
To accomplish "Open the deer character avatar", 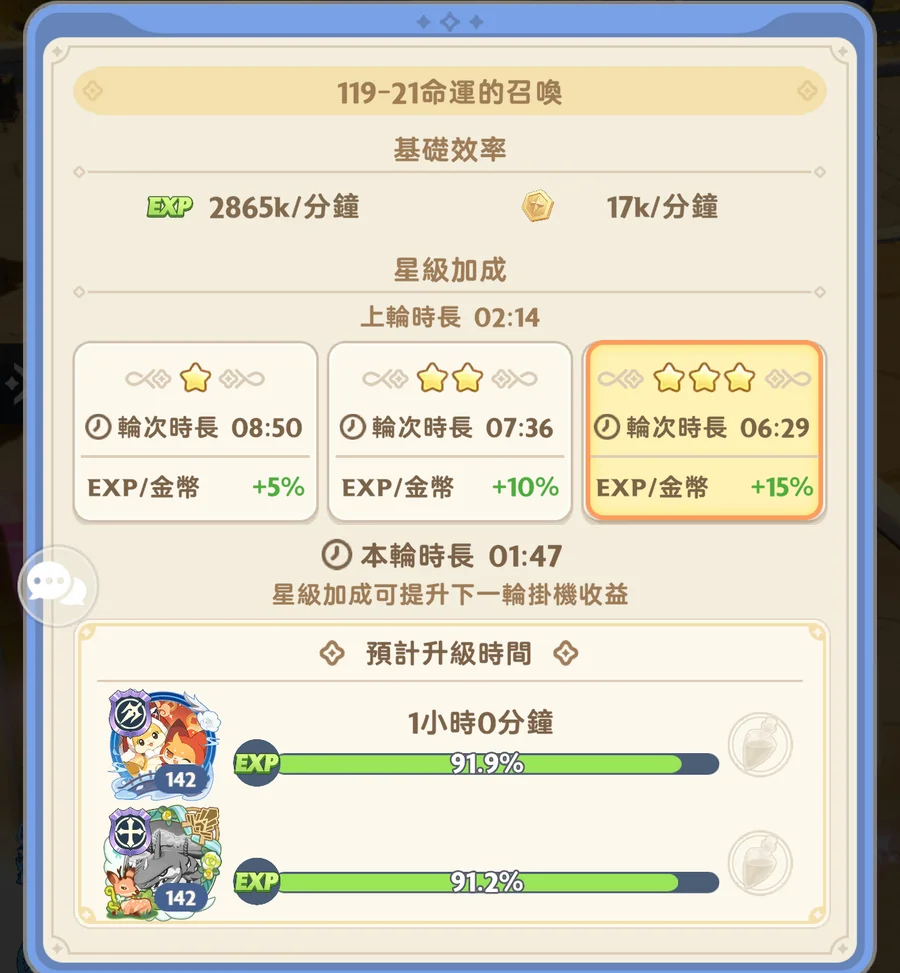I will (x=163, y=862).
